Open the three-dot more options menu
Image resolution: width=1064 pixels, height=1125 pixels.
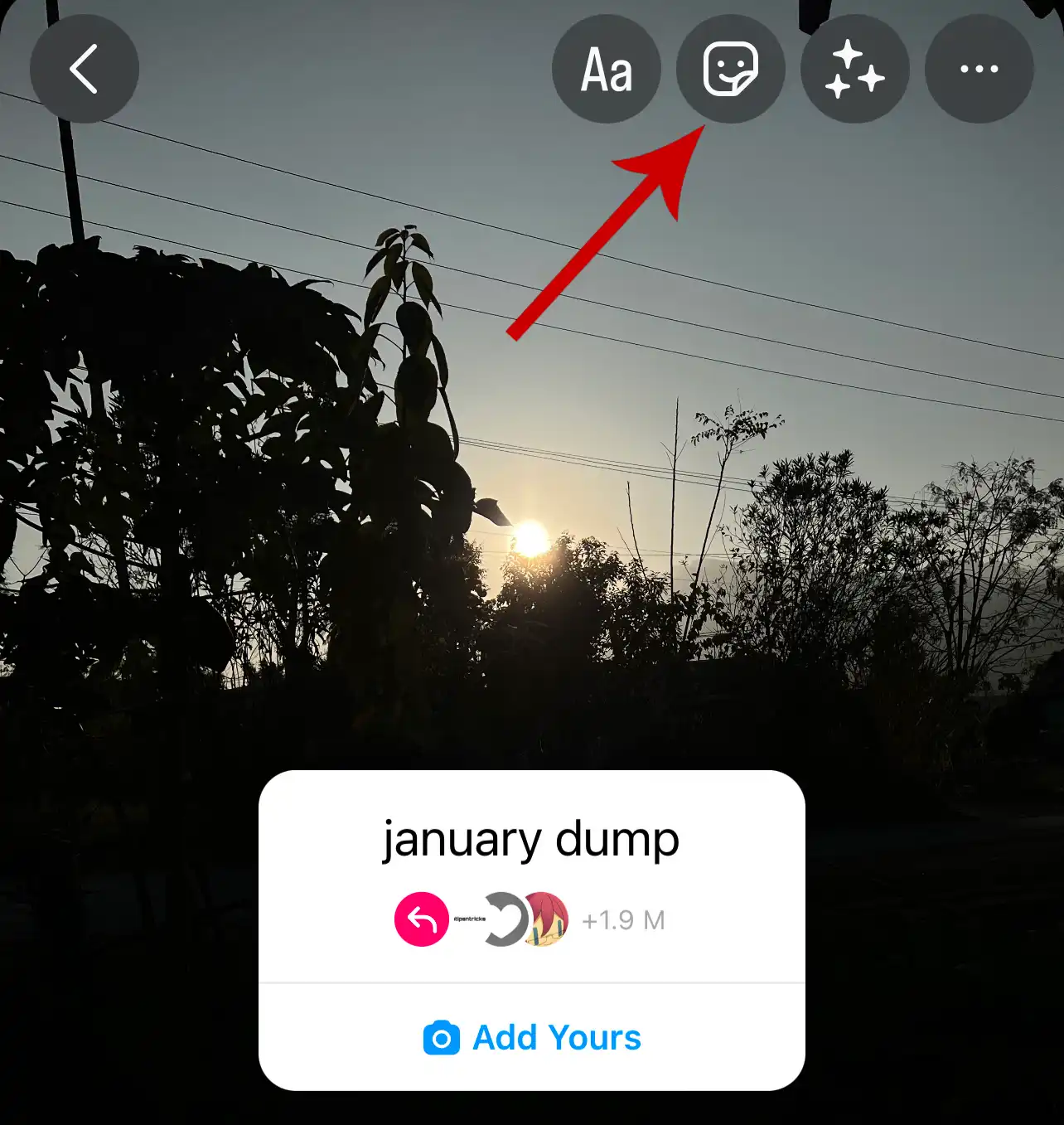pos(979,69)
